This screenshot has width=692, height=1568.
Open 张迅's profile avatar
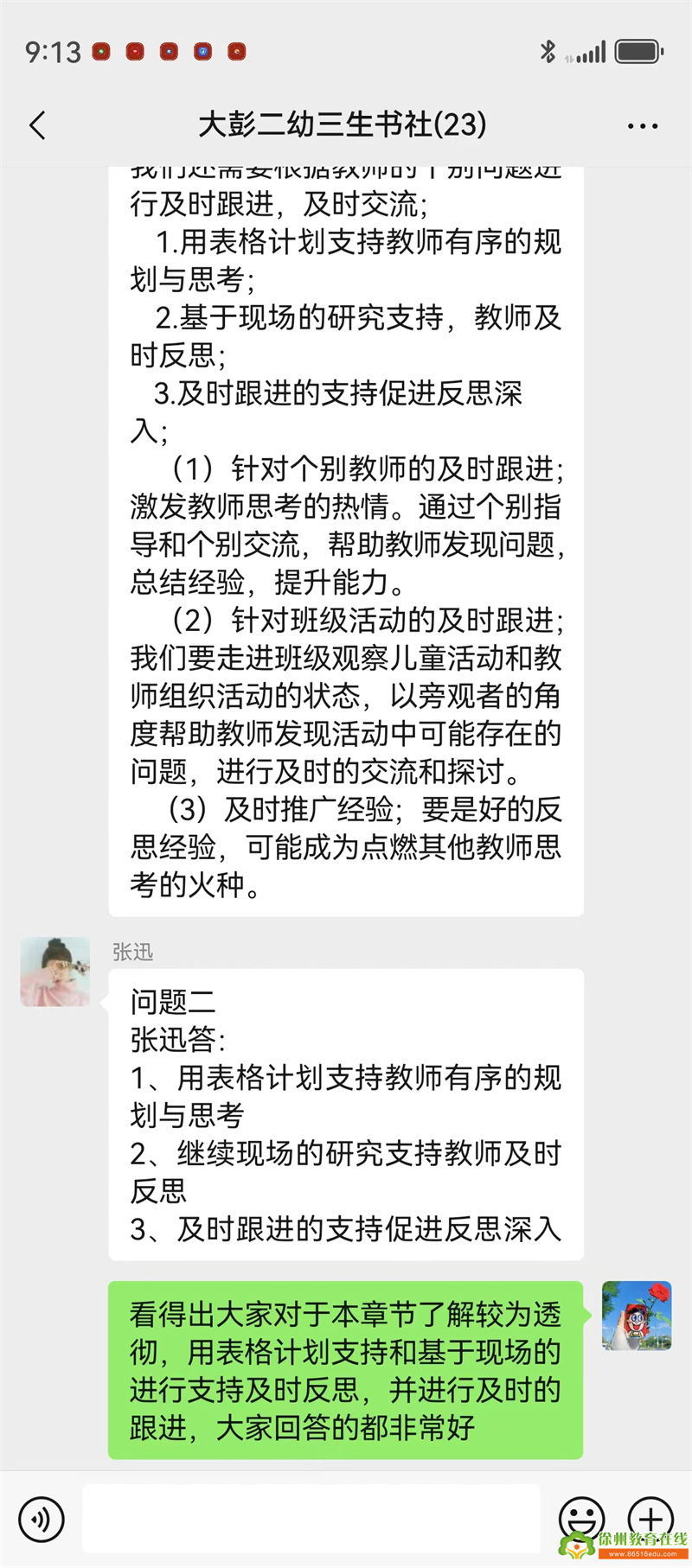[x=55, y=972]
